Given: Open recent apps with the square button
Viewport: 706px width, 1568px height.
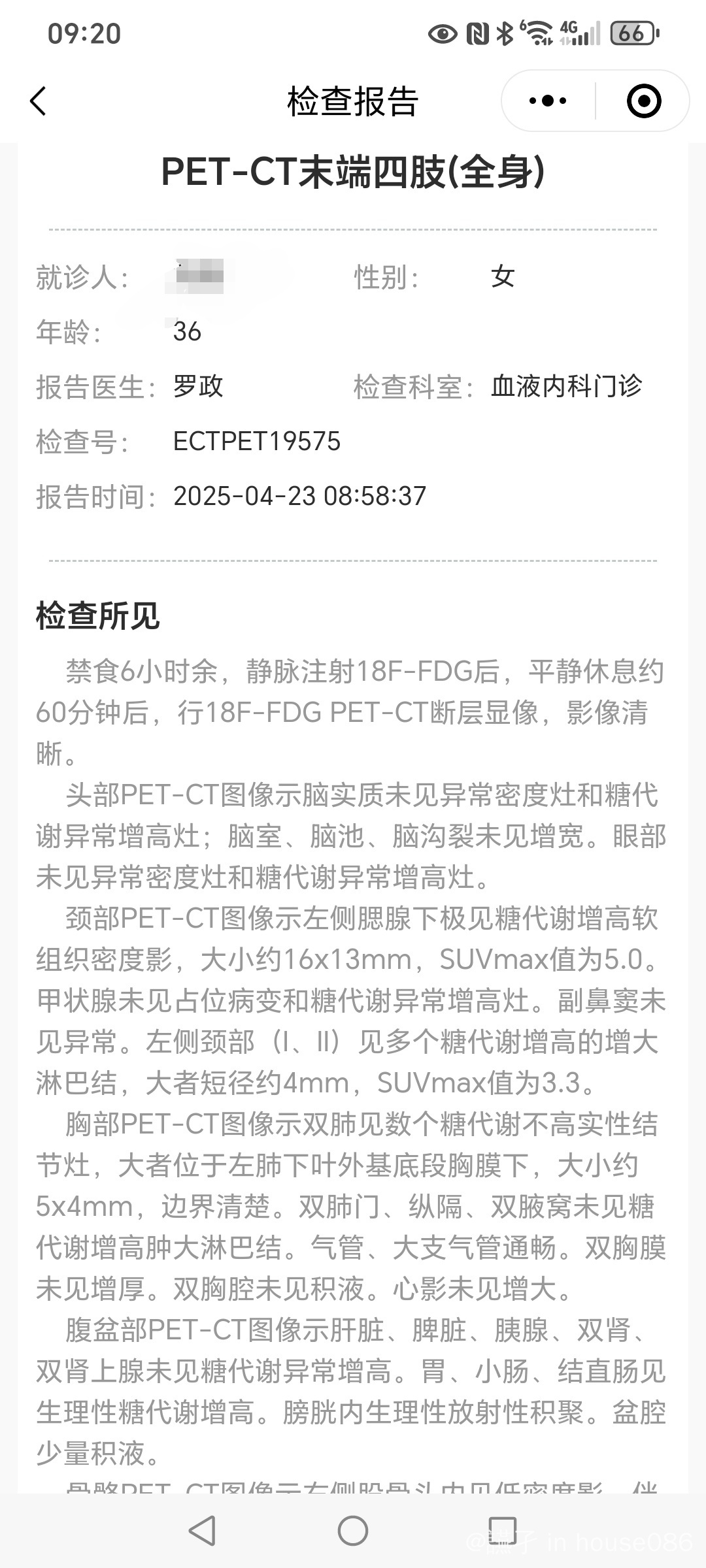Looking at the screenshot, I should 503,1531.
